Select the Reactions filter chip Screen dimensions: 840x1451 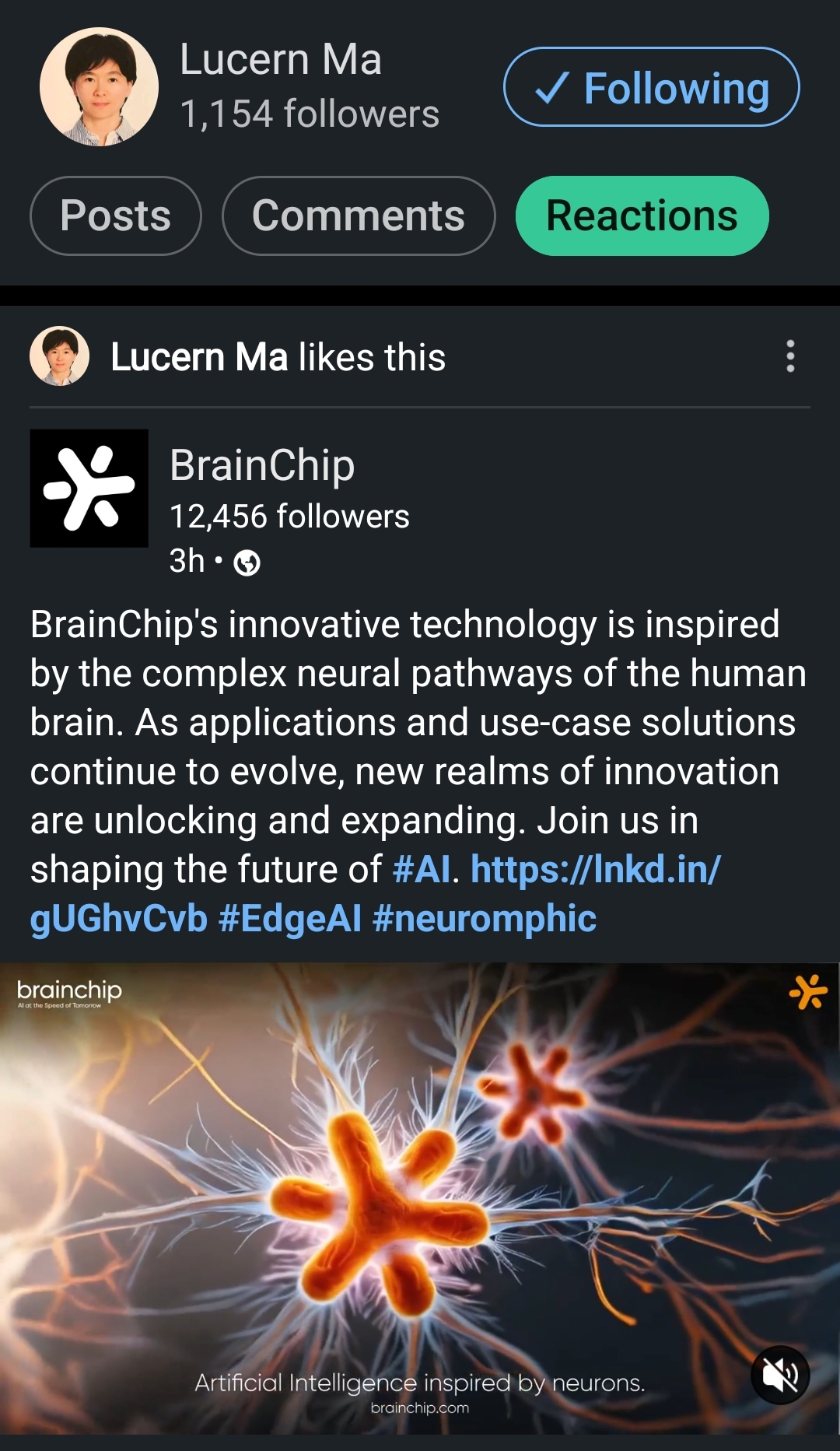pyautogui.click(x=642, y=216)
